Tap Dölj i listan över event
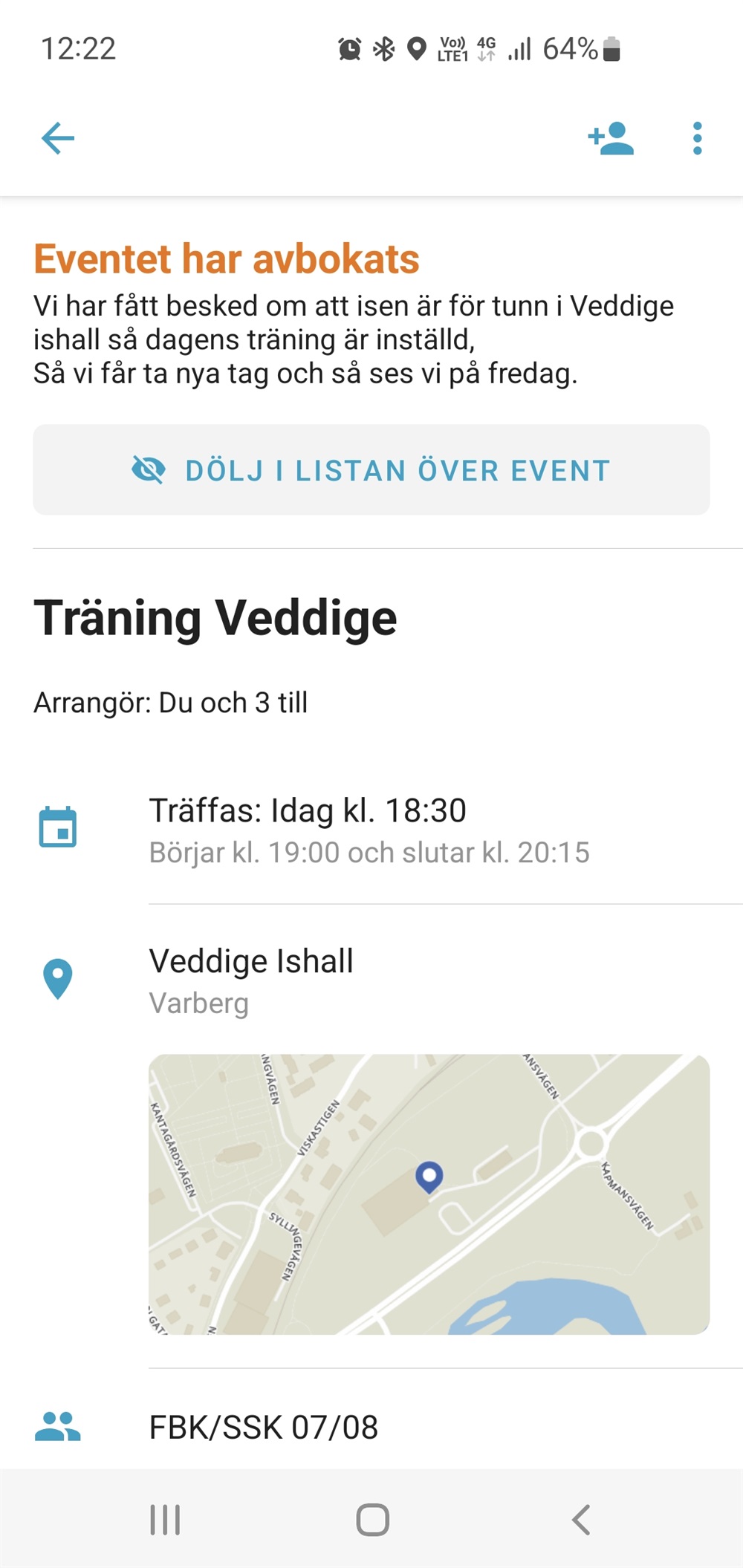The width and height of the screenshot is (743, 1568). 371,470
